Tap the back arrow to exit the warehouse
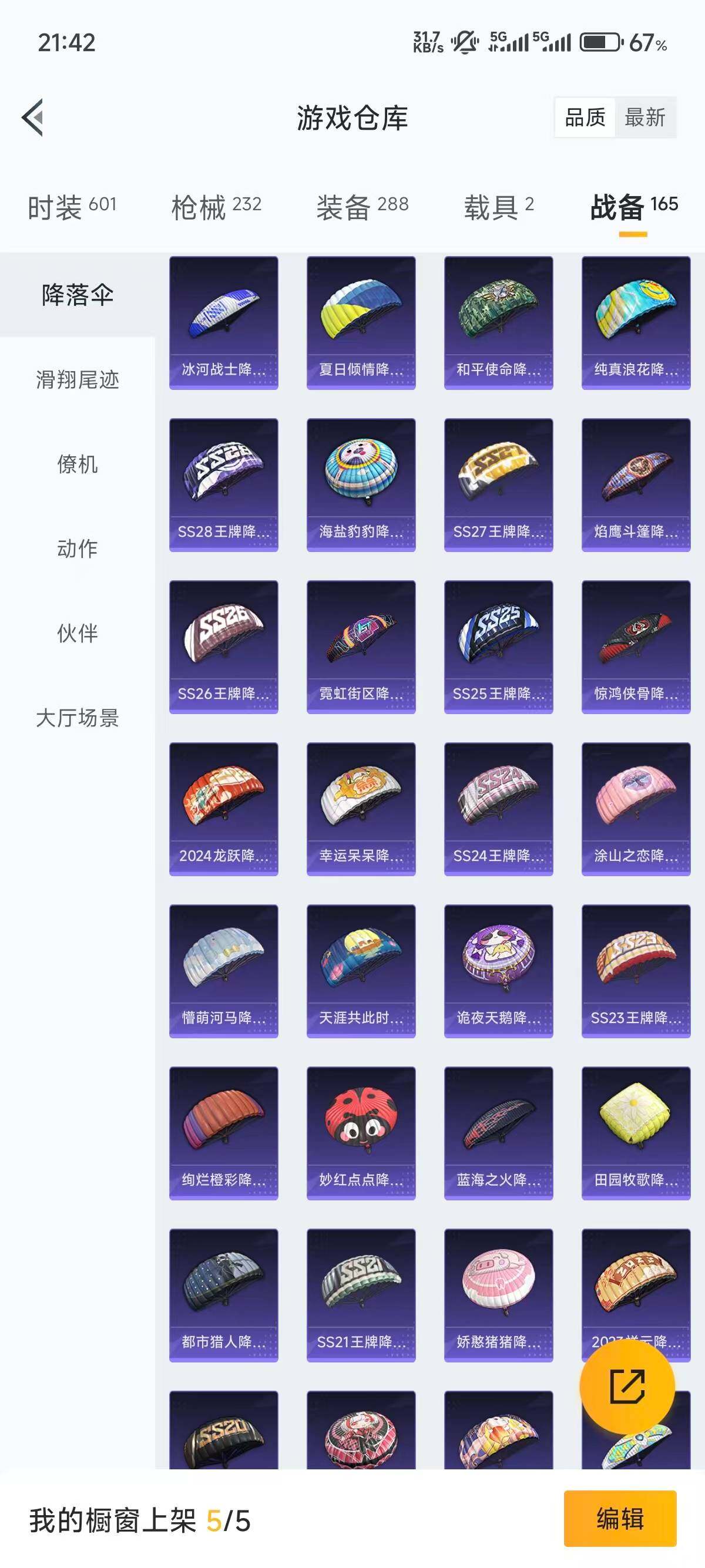The image size is (705, 1568). tap(33, 119)
